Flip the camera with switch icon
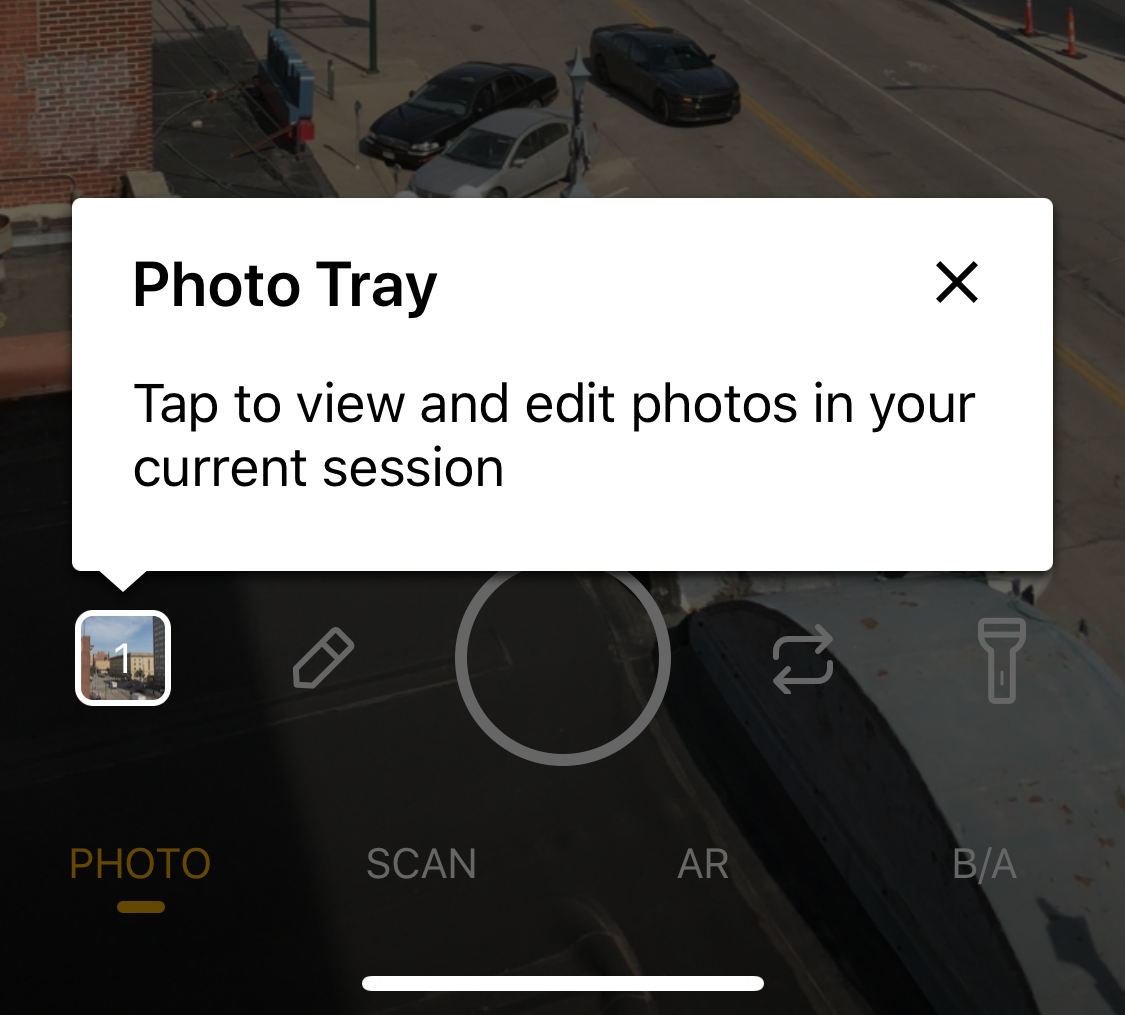The height and width of the screenshot is (1015, 1125). point(803,659)
